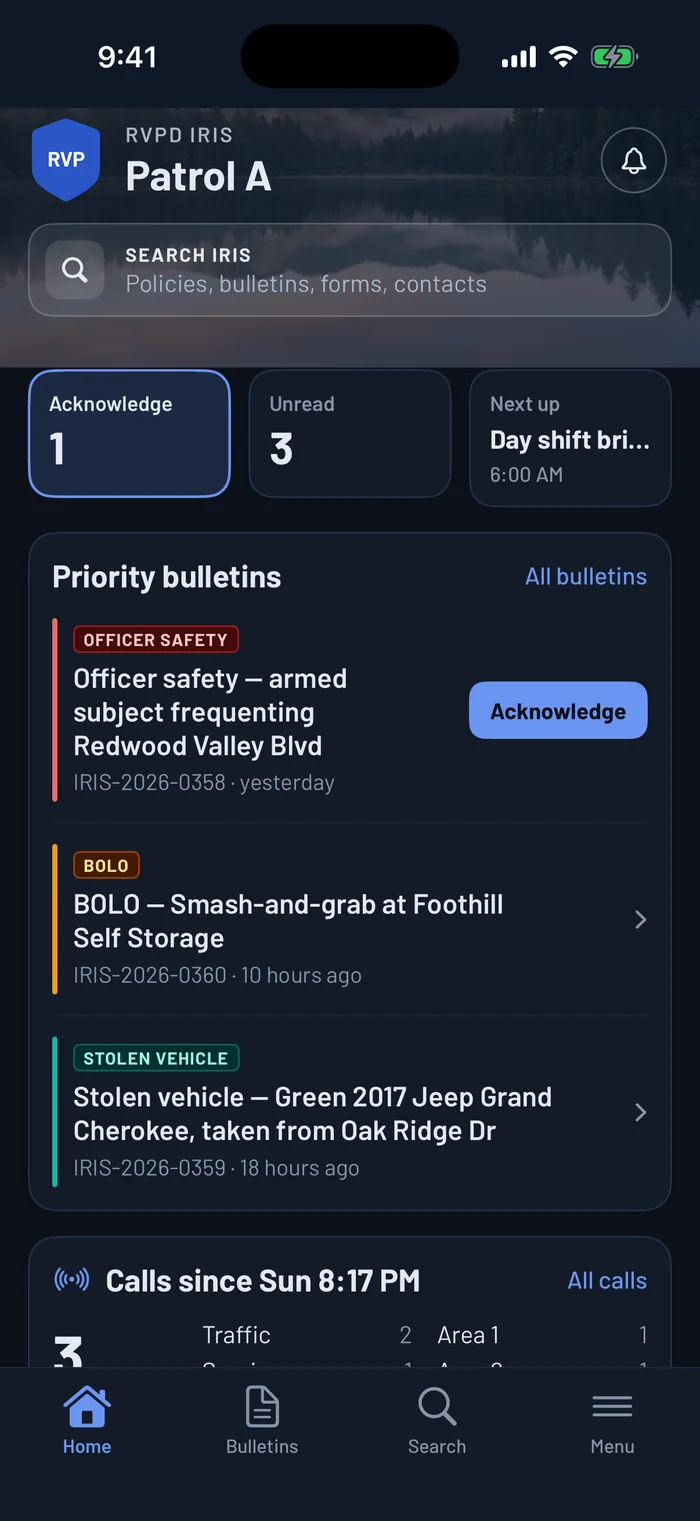Open the notifications bell
This screenshot has width=700, height=1521.
[x=634, y=160]
